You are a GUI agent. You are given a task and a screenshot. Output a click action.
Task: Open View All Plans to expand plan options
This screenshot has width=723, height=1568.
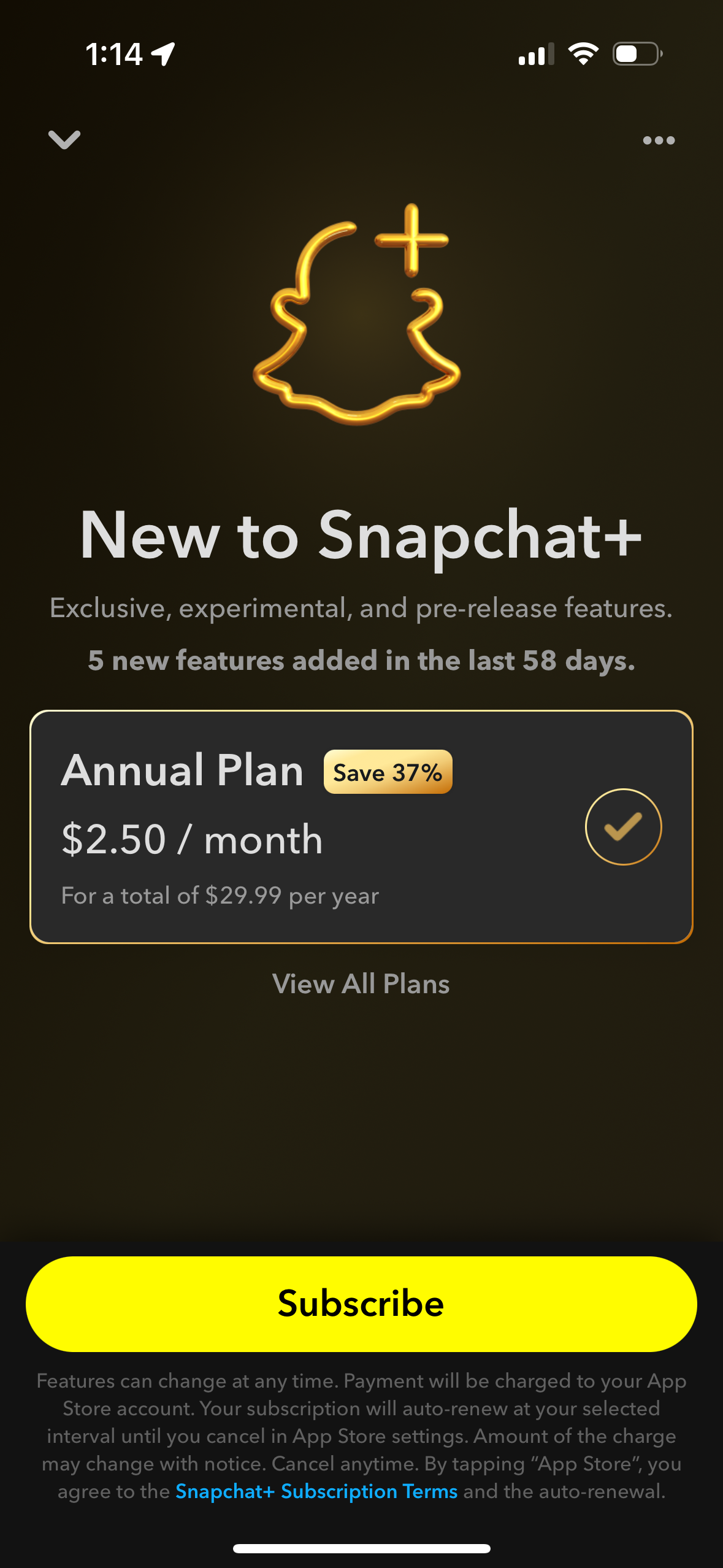[x=361, y=983]
